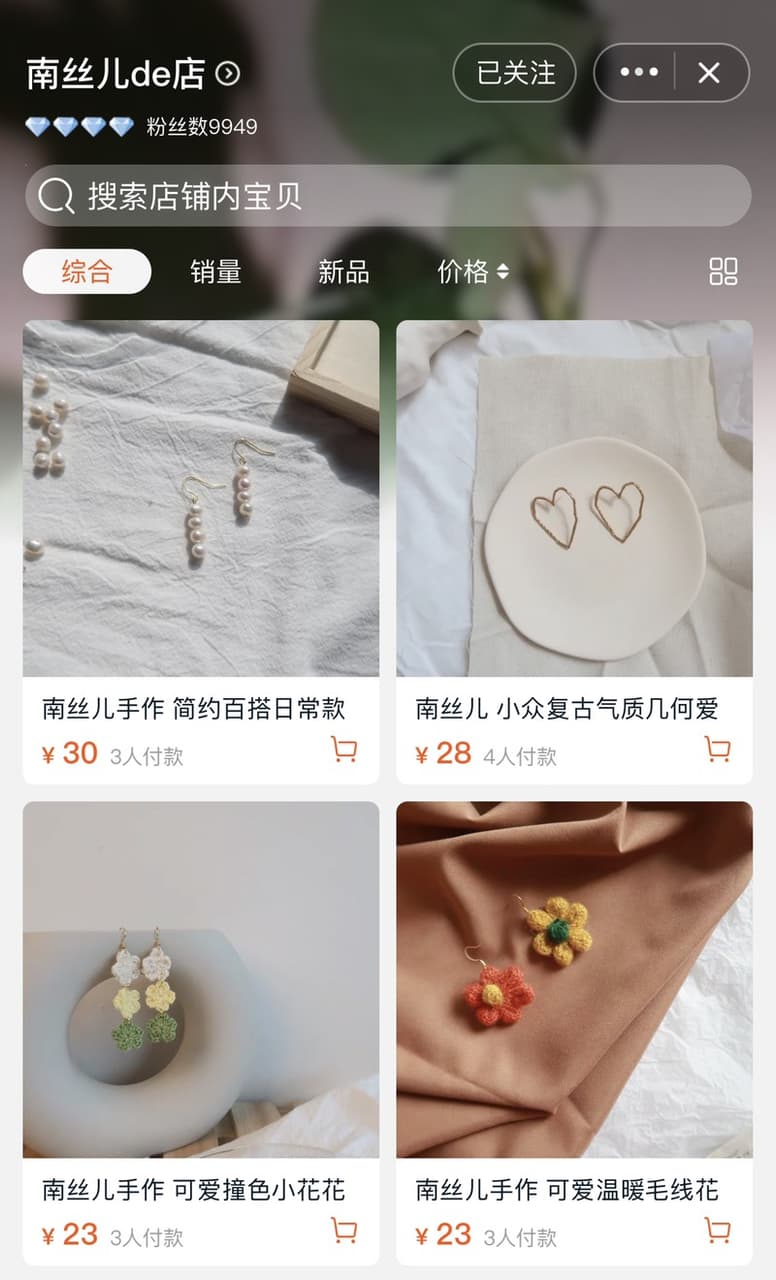Open the 可爱撞色小花花 earrings product

(x=201, y=1033)
